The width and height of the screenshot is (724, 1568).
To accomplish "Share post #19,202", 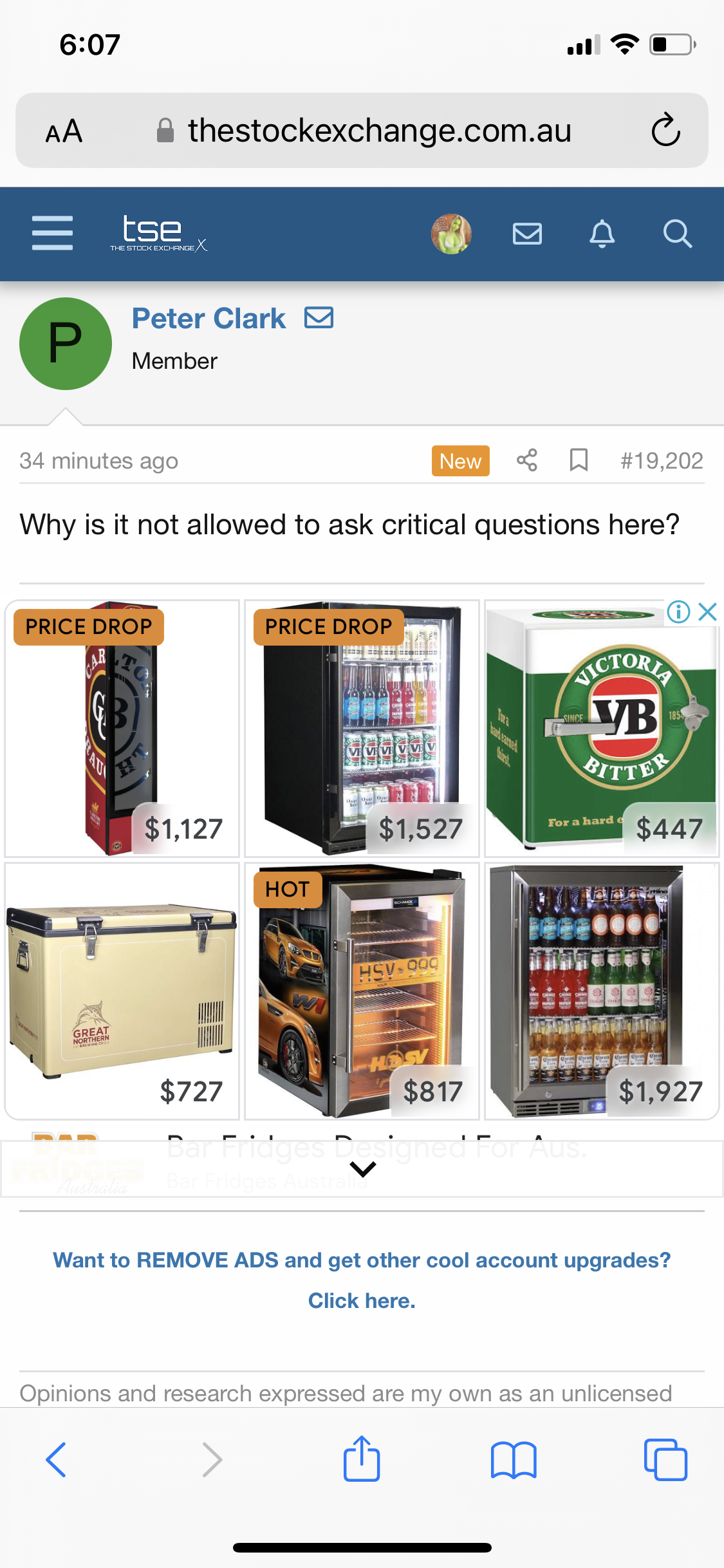I will (526, 460).
